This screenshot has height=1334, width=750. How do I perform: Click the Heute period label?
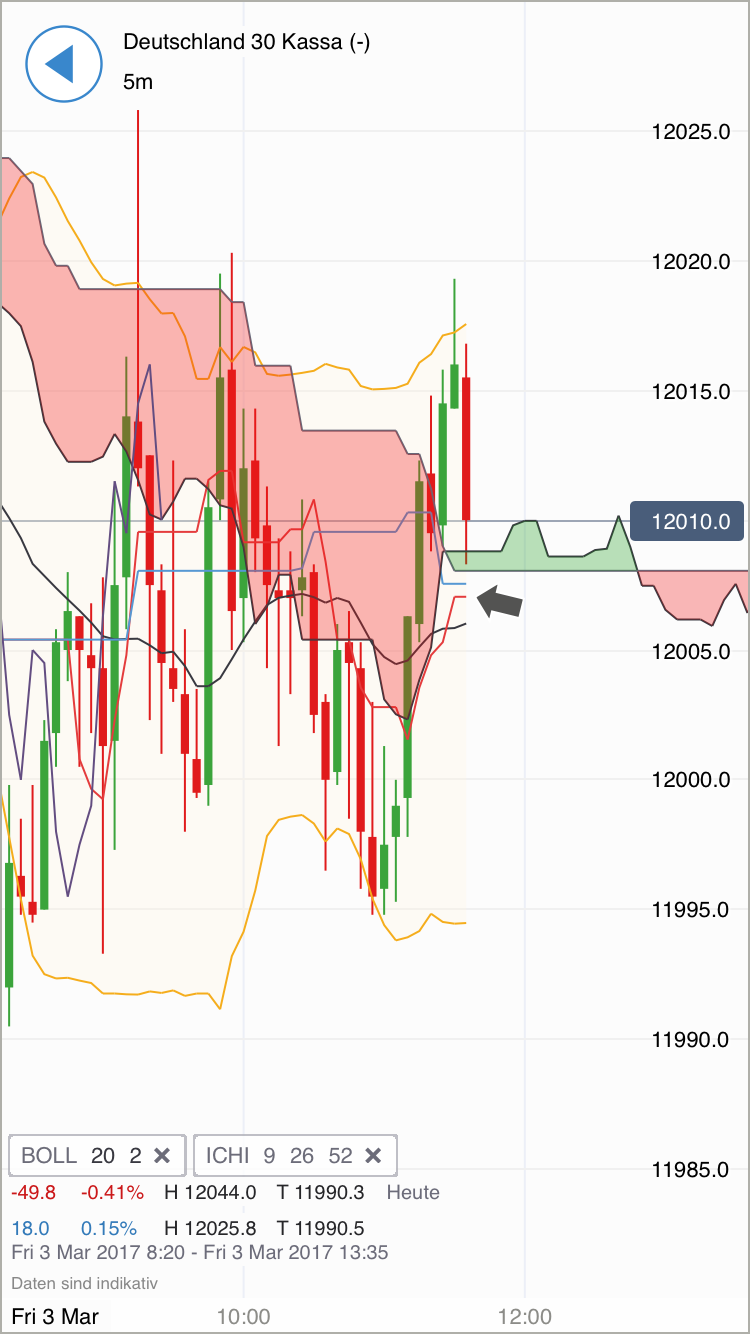[413, 1192]
